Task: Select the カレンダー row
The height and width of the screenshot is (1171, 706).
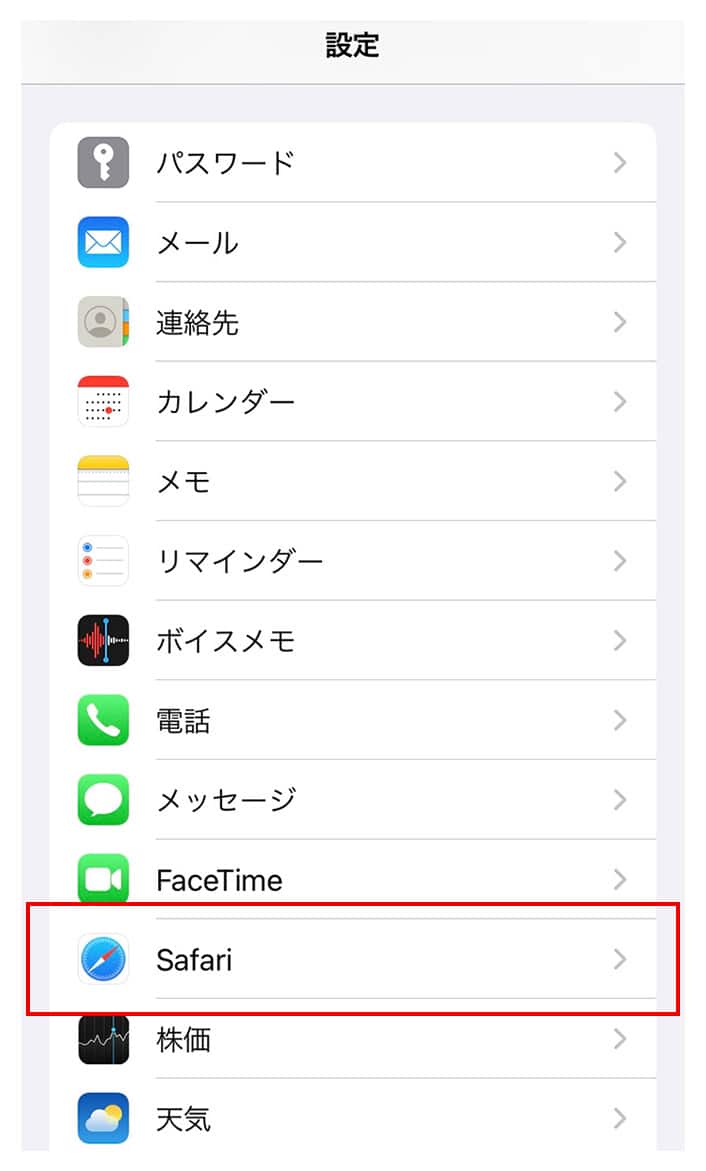Action: 353,402
